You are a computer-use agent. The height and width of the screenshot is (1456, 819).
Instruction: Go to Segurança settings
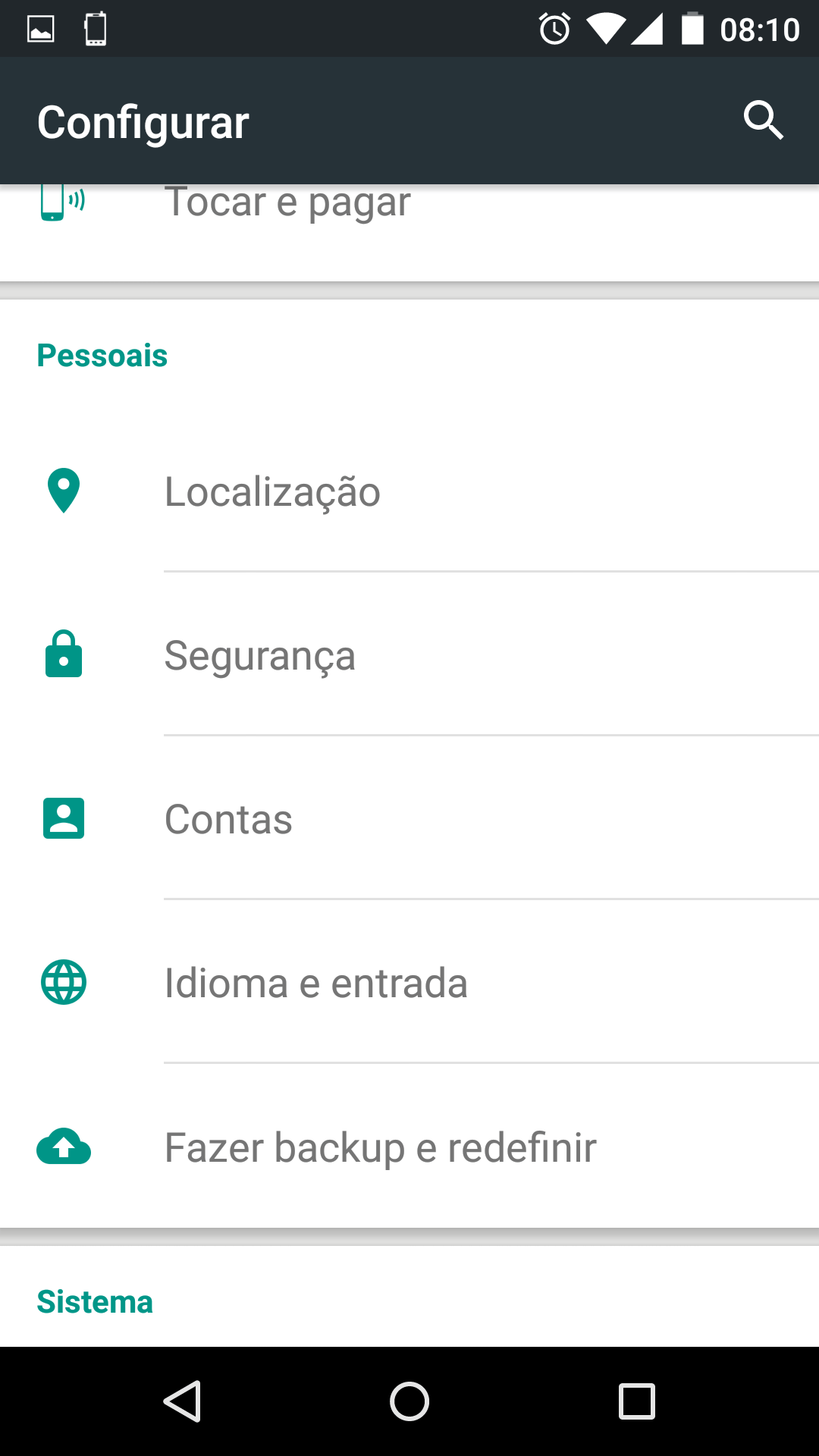pyautogui.click(x=409, y=654)
